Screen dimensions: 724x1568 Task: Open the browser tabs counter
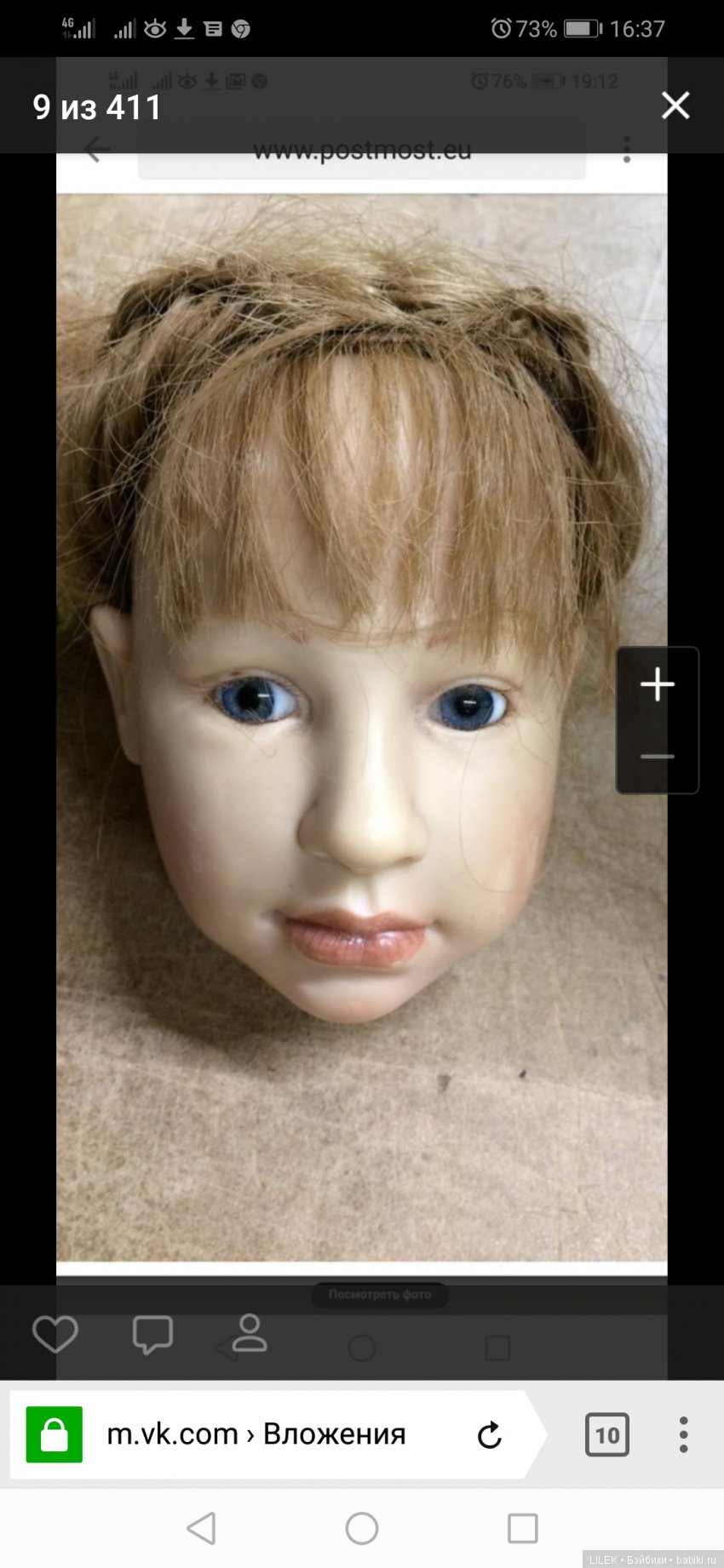(607, 1435)
